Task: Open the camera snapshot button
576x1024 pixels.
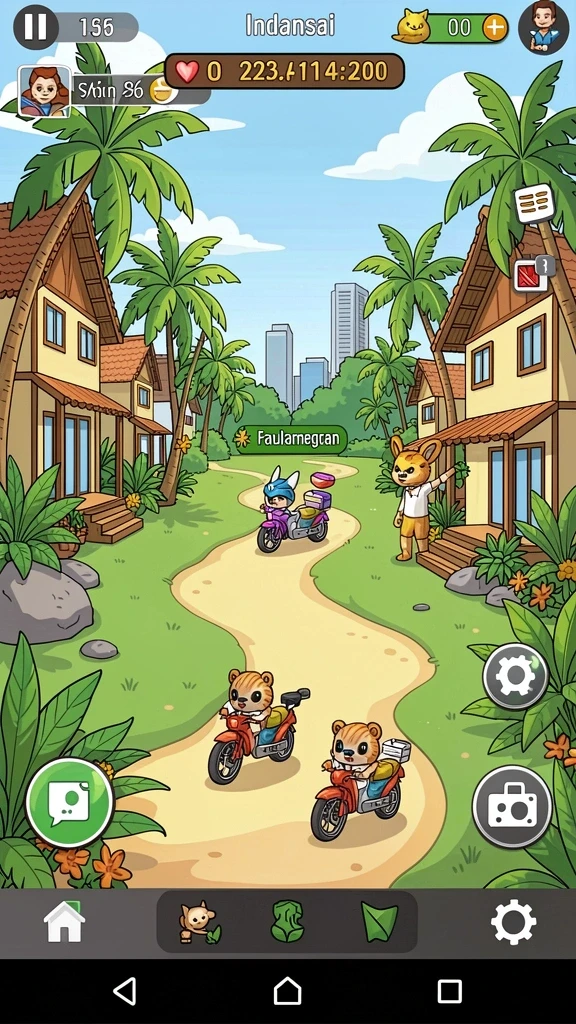Action: pos(512,807)
